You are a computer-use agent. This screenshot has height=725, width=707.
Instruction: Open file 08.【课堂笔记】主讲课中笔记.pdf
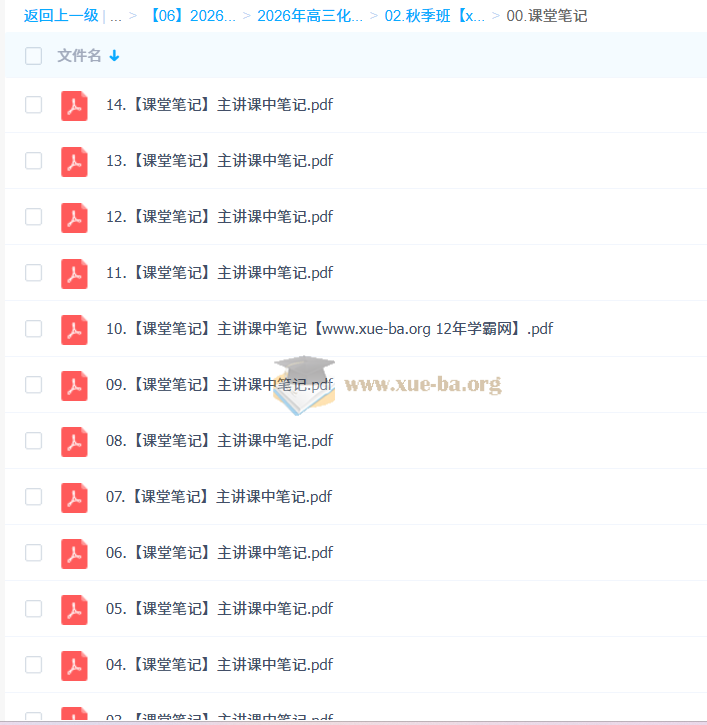pyautogui.click(x=219, y=441)
